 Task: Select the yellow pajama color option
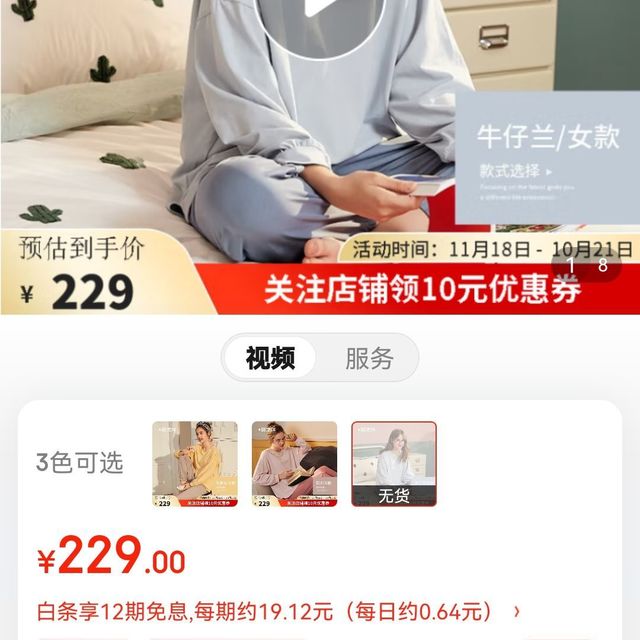pyautogui.click(x=195, y=464)
